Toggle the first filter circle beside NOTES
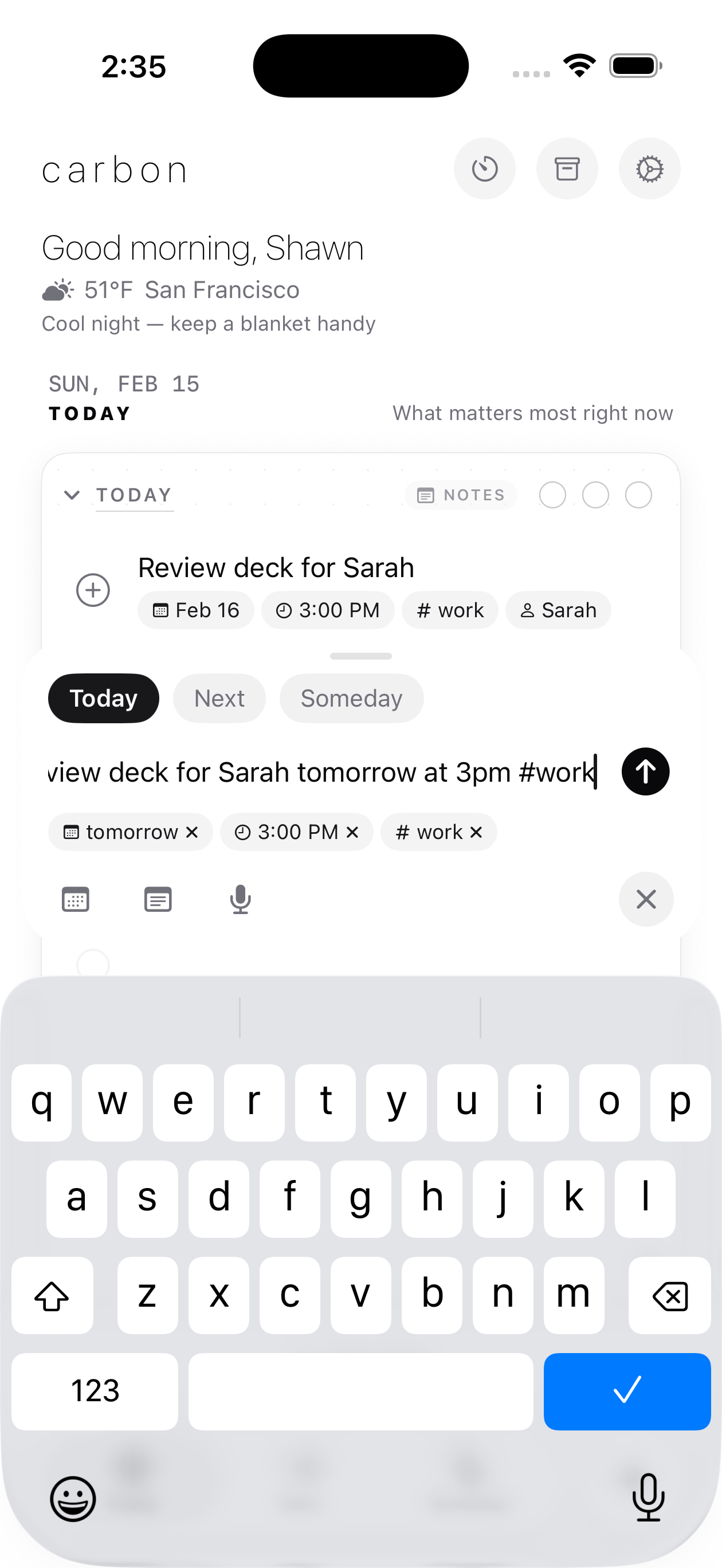This screenshot has height=1568, width=722. coord(552,495)
